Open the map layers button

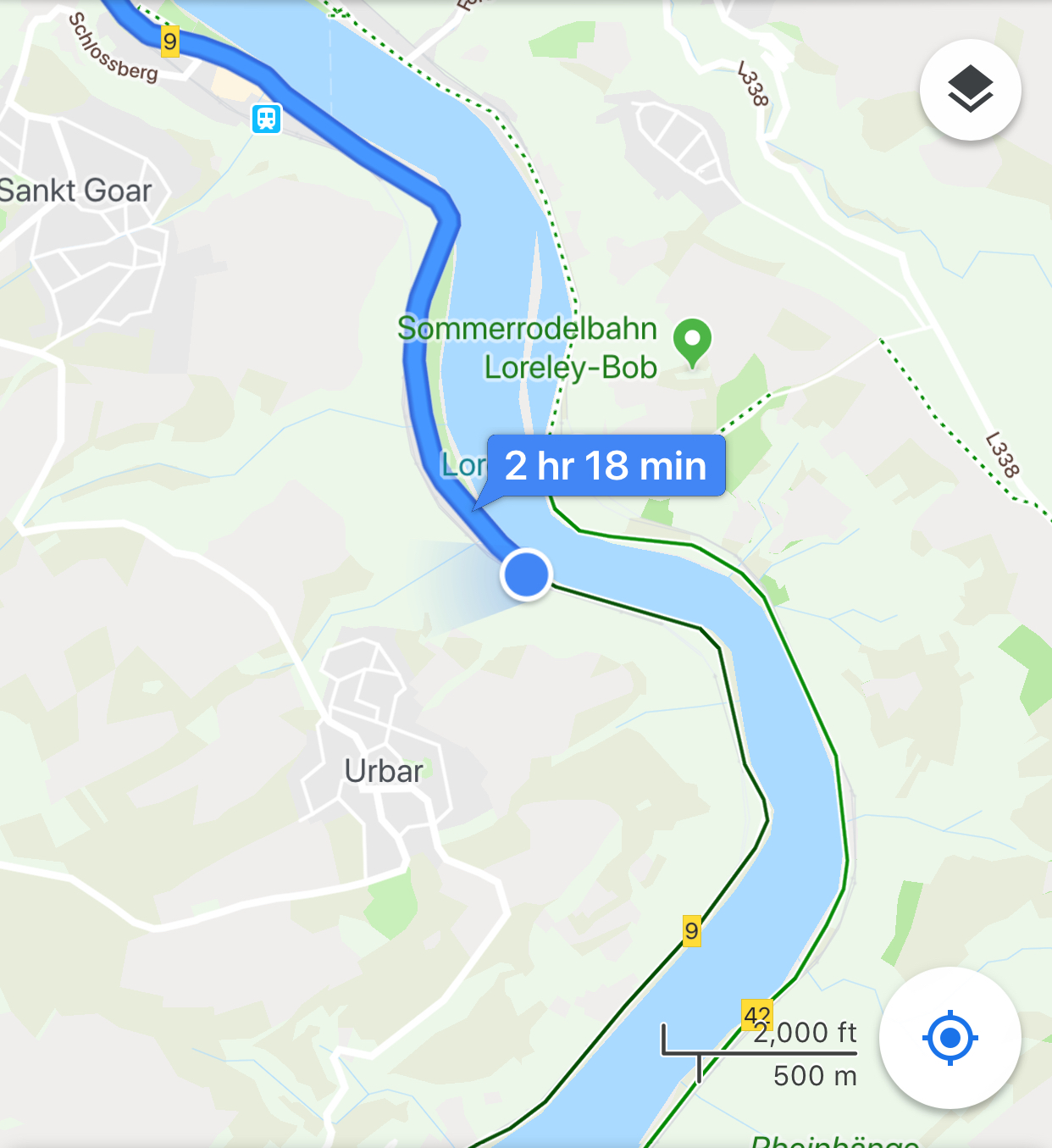[970, 90]
